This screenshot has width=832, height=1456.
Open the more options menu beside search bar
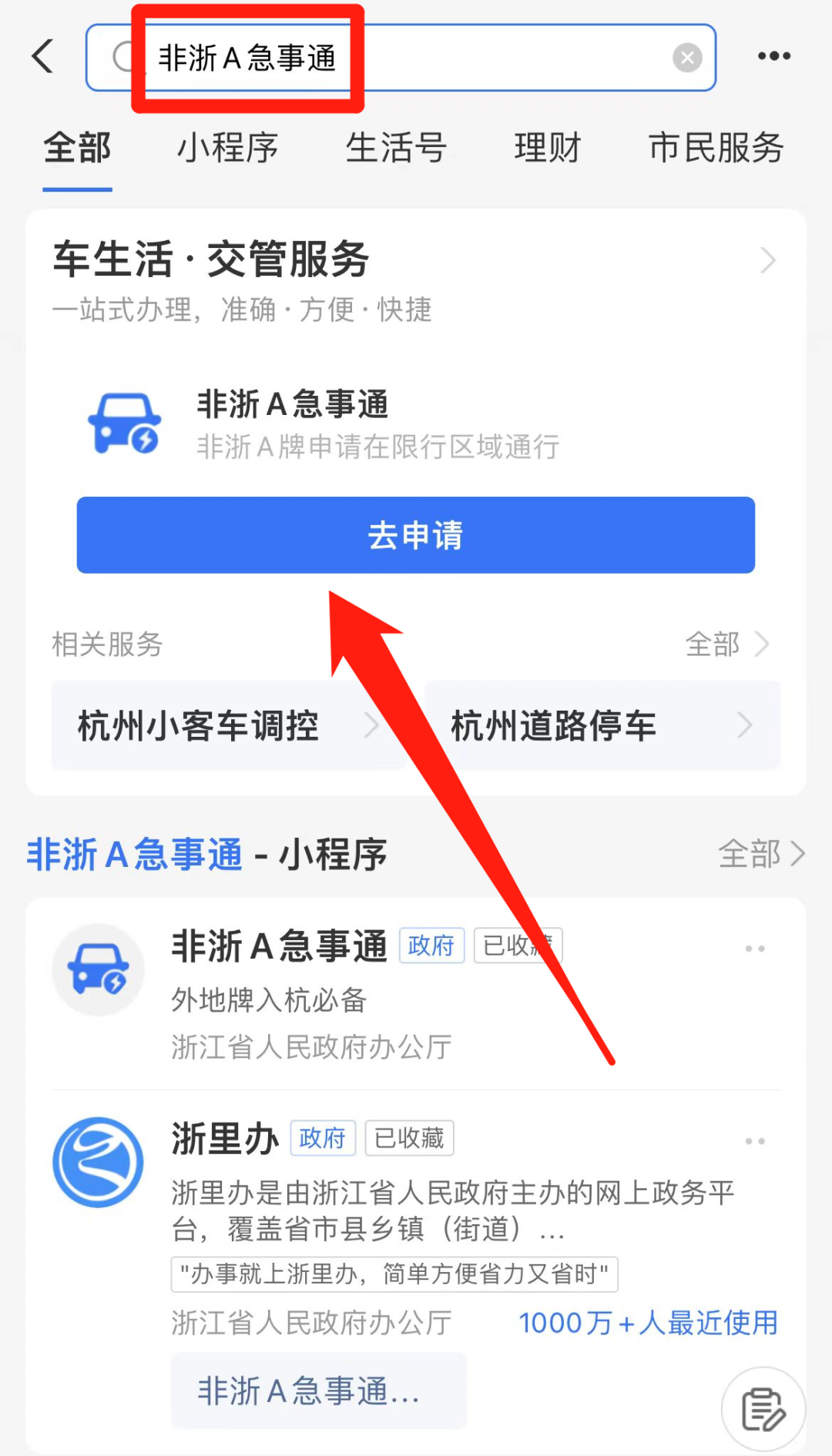(773, 56)
